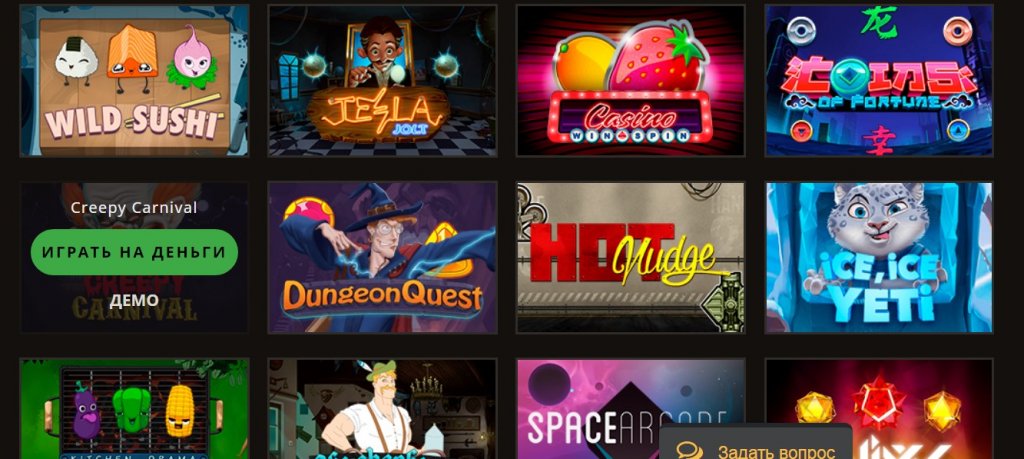The width and height of the screenshot is (1024, 459).
Task: Open the Ice Ice Yeti game
Action: pos(878,257)
